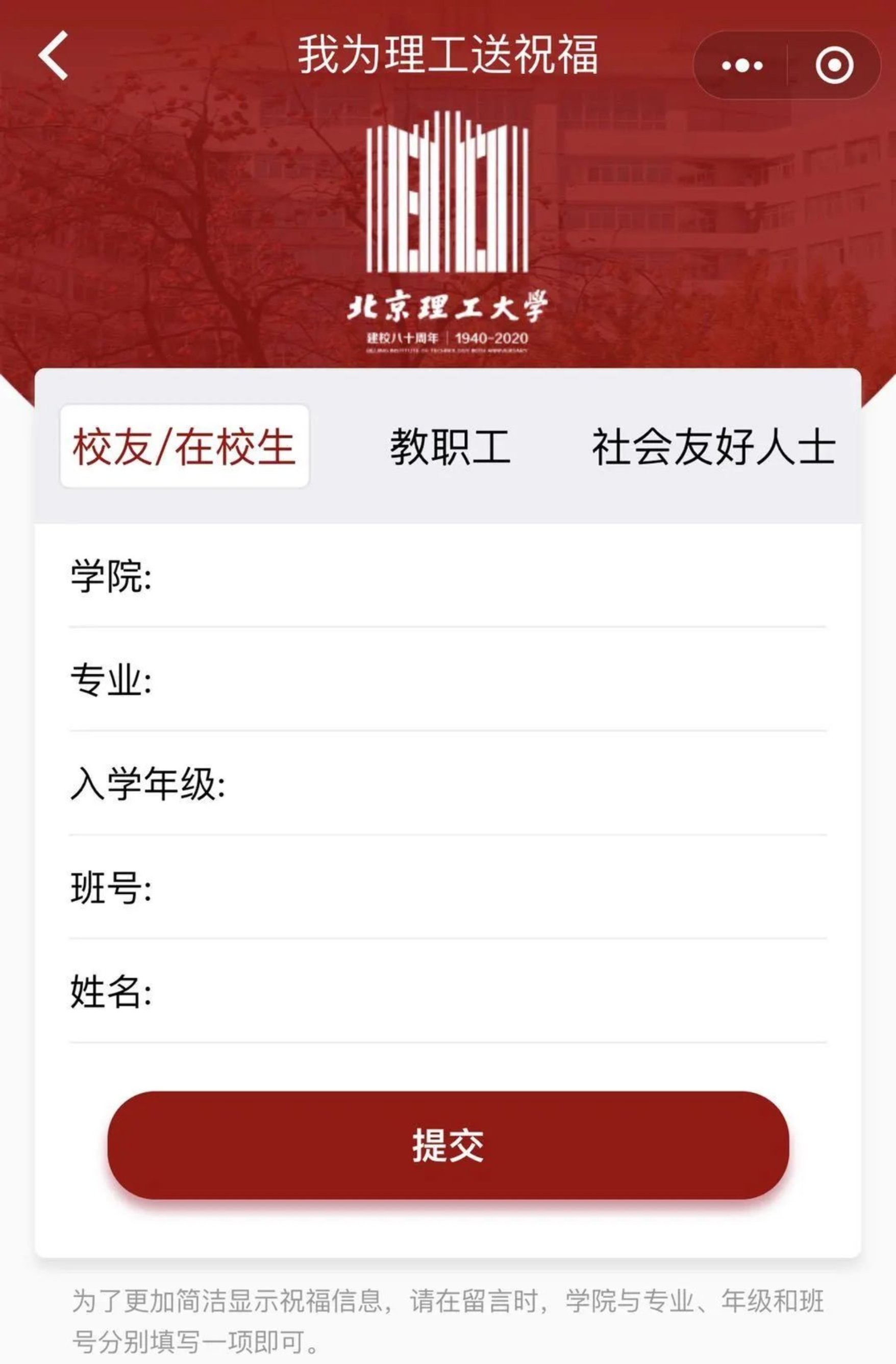Open the mini program more options menu

point(742,65)
